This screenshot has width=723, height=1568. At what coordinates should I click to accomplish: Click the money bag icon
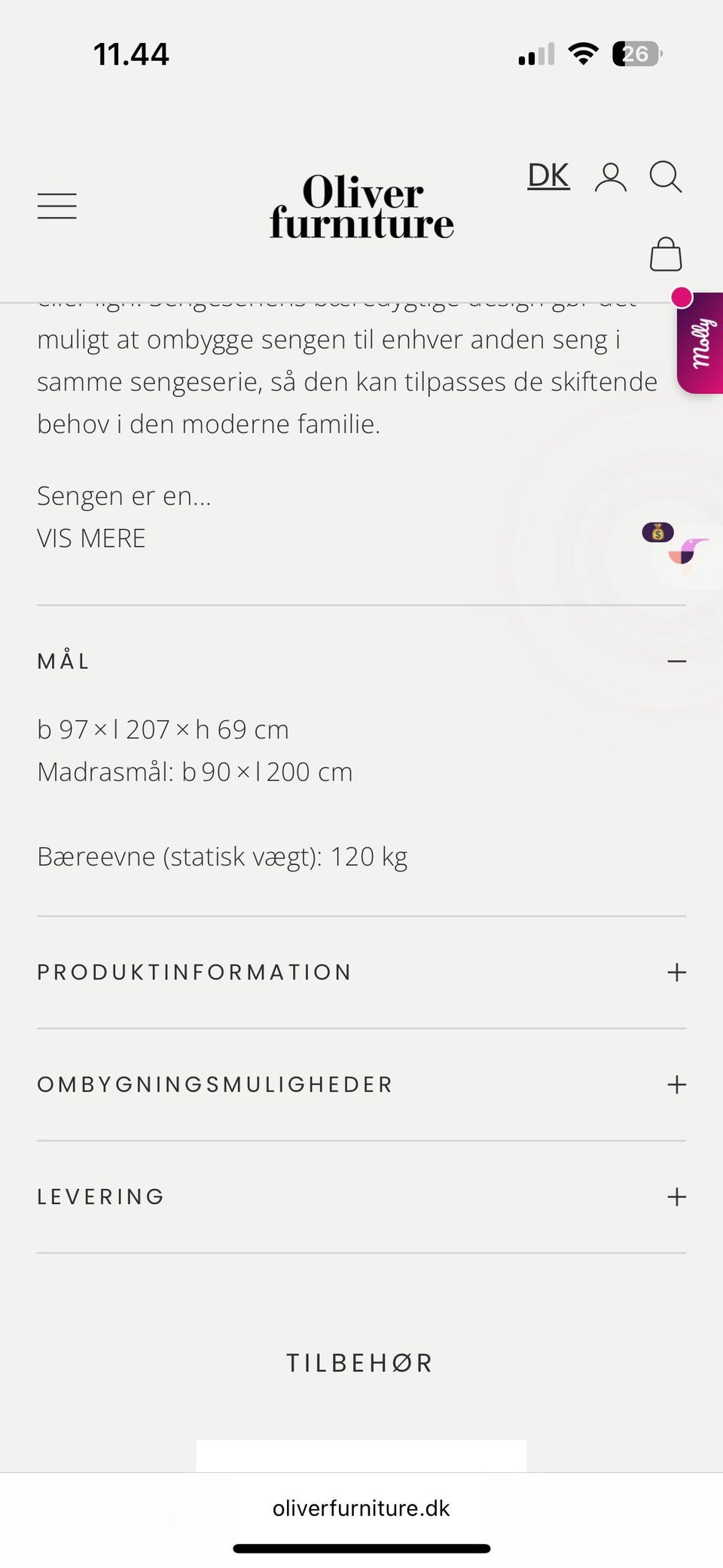[656, 533]
